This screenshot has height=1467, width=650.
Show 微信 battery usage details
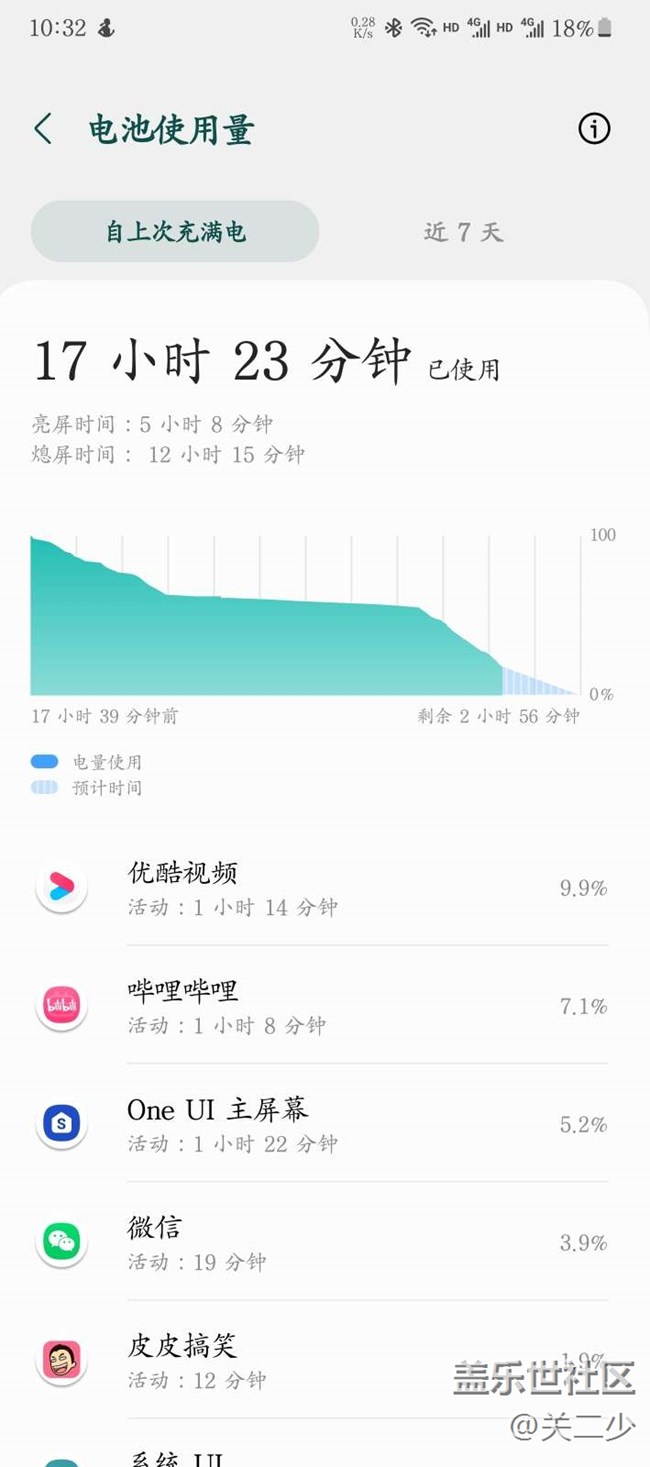click(322, 1242)
